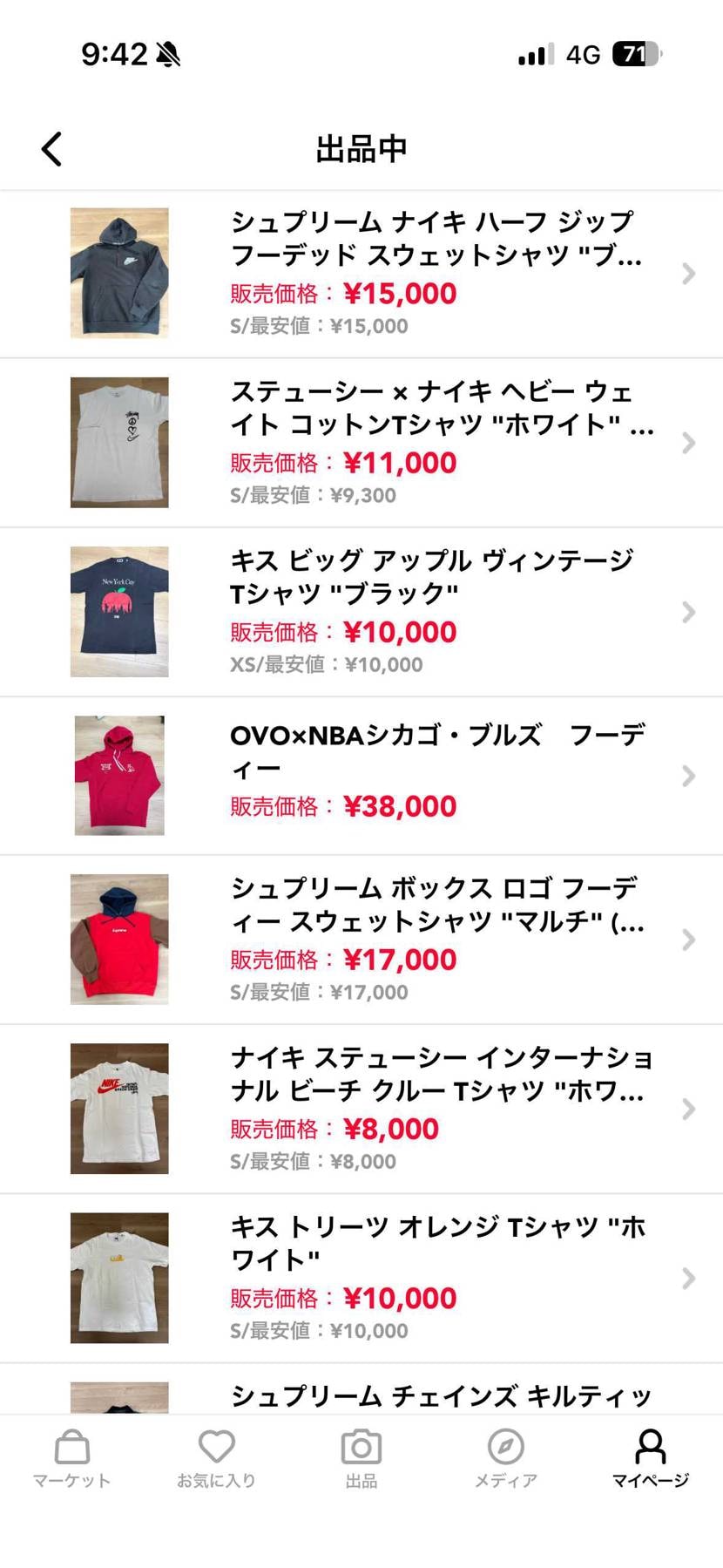This screenshot has height=1568, width=723.
Task: Tap the red OVO hoodie photo
Action: (x=119, y=774)
